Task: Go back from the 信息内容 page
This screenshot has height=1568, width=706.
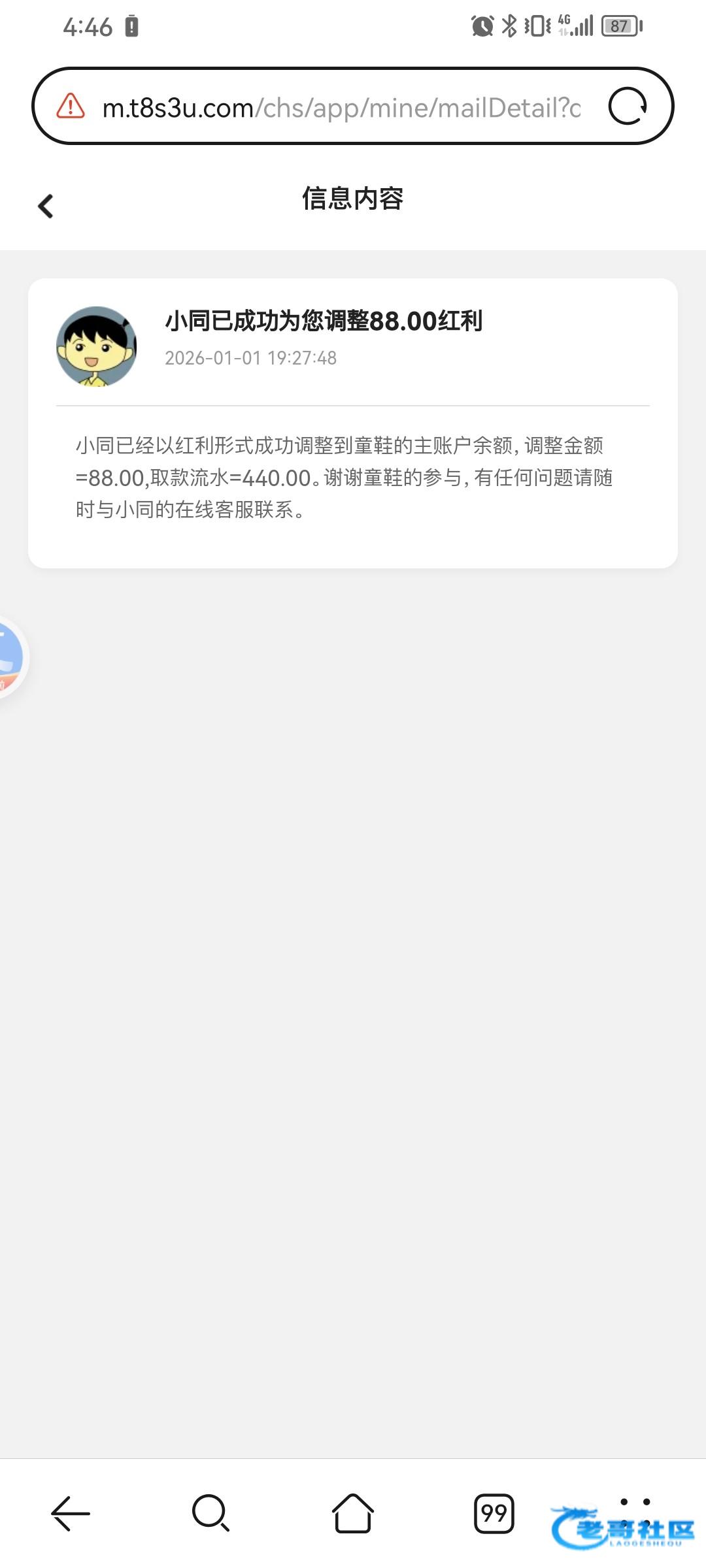Action: [x=45, y=206]
